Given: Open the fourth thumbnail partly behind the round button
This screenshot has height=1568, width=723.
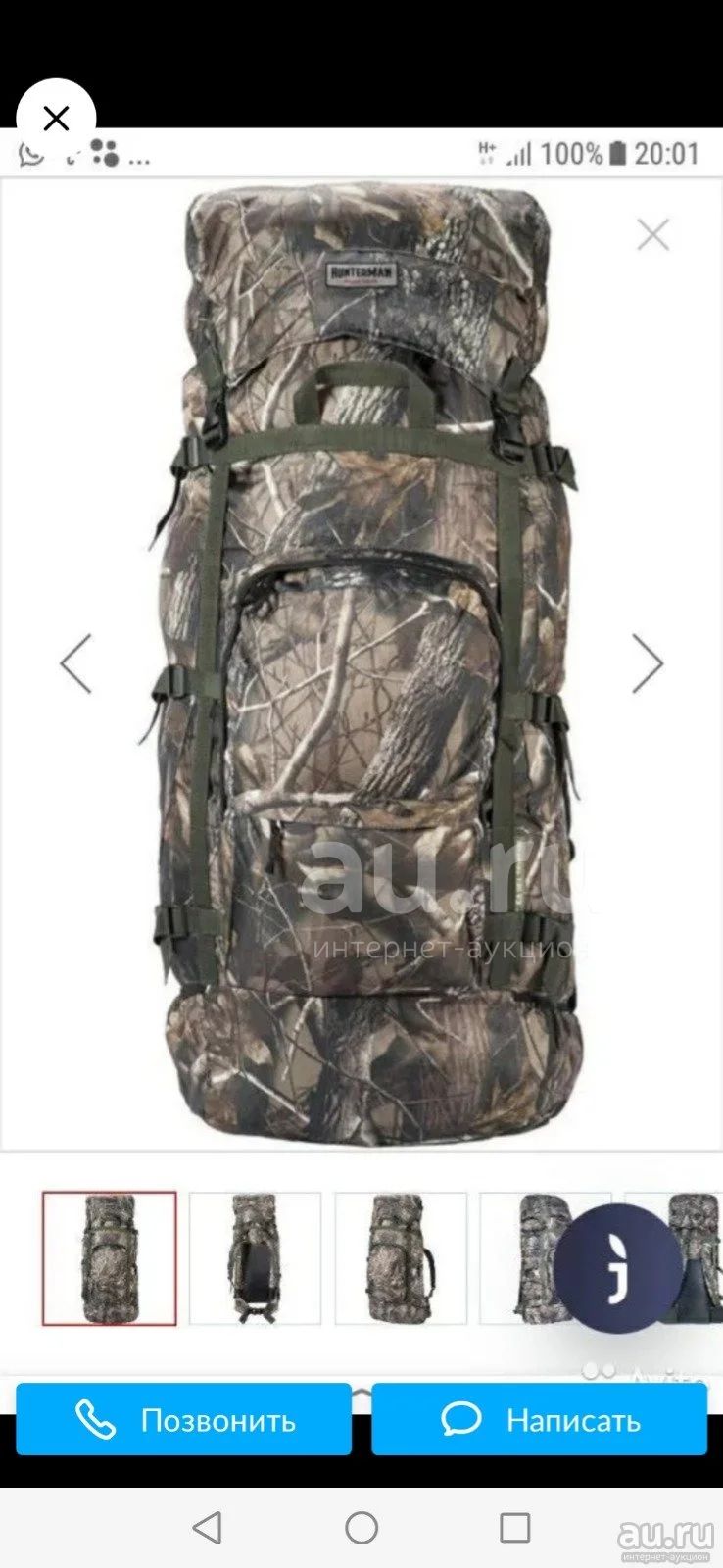Looking at the screenshot, I should (x=529, y=1258).
